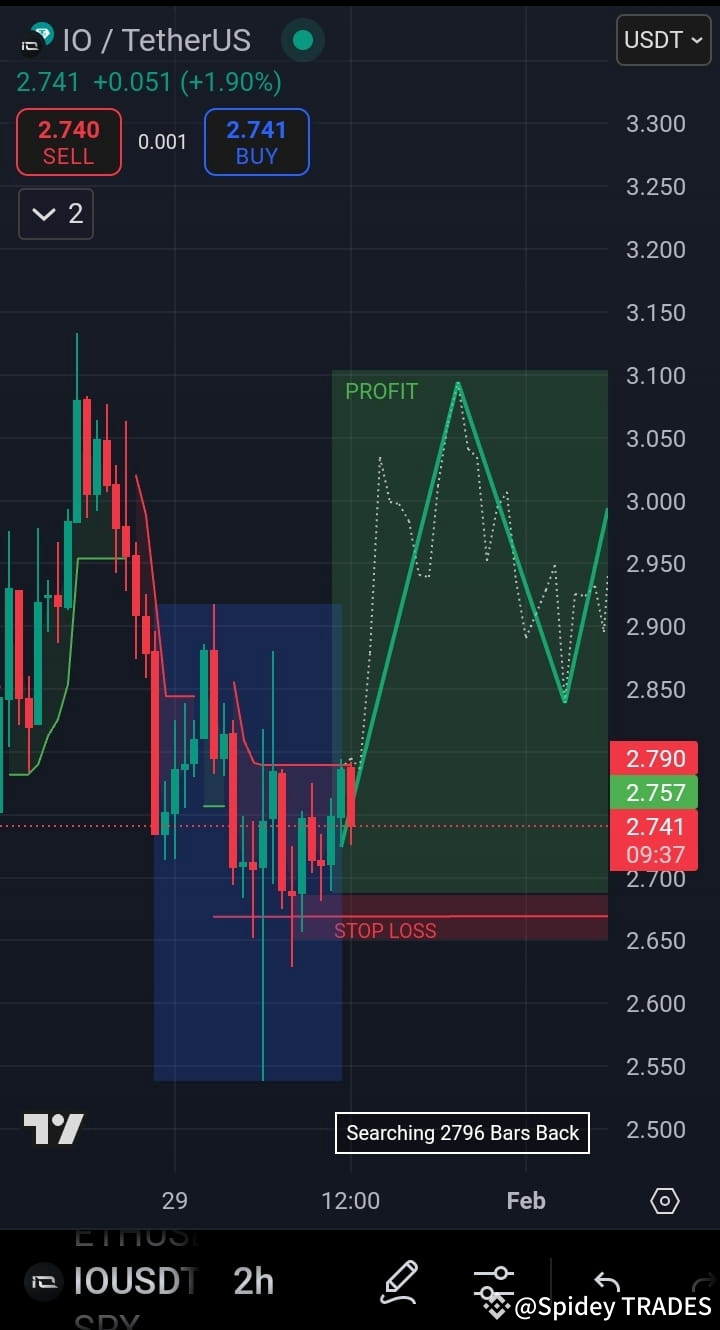Viewport: 720px width, 1330px height.
Task: Click the Searching 2796 Bars Back message
Action: click(x=461, y=1133)
